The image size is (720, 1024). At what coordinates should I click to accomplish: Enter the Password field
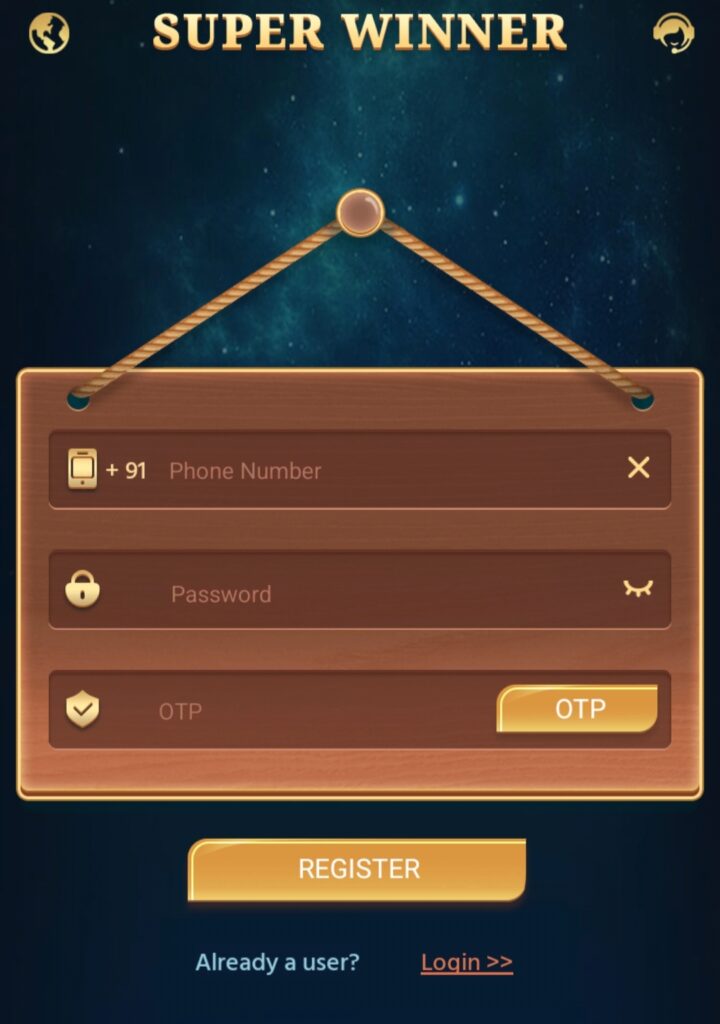[380, 593]
